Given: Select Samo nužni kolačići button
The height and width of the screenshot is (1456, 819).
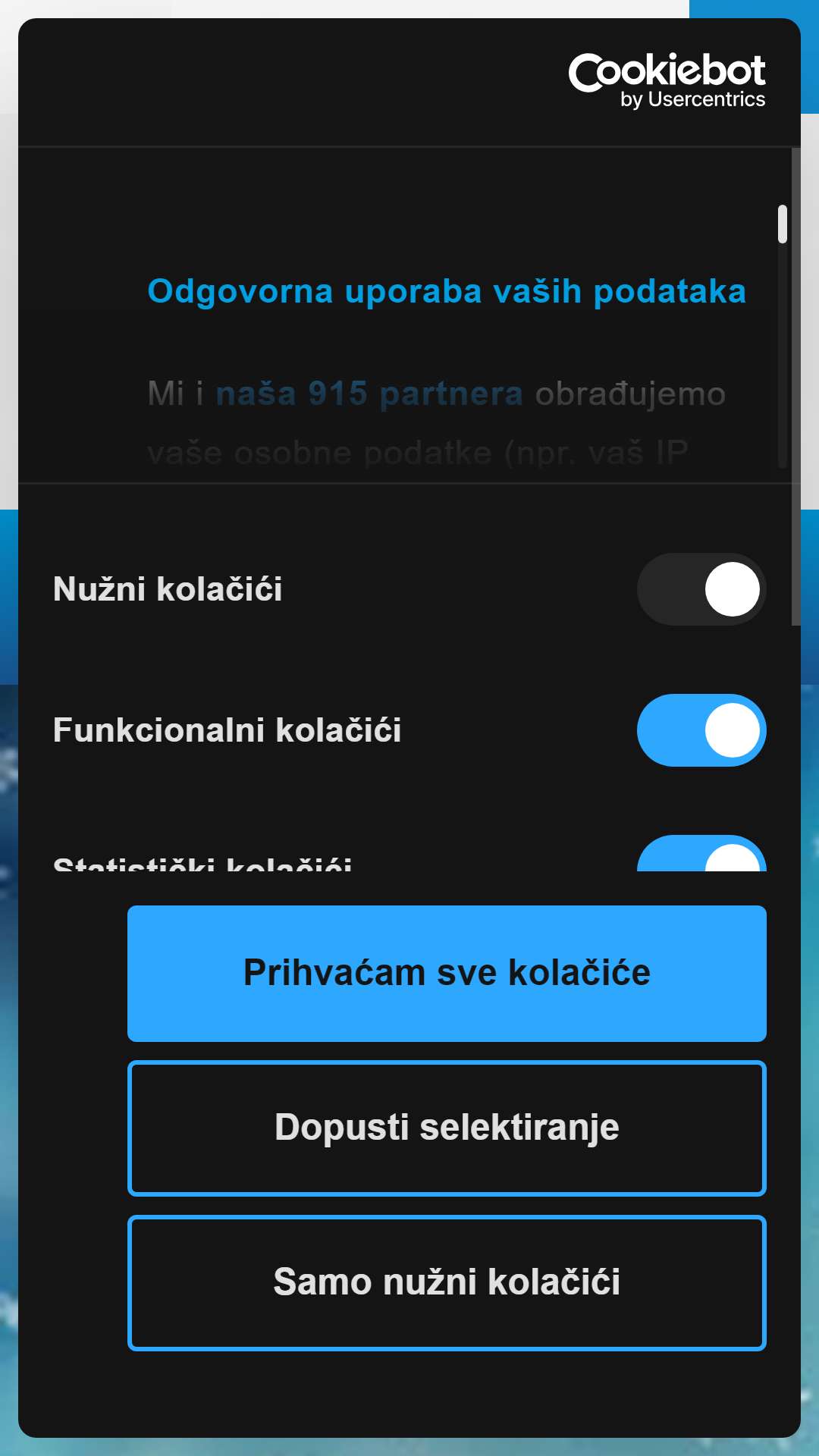Looking at the screenshot, I should point(447,1282).
